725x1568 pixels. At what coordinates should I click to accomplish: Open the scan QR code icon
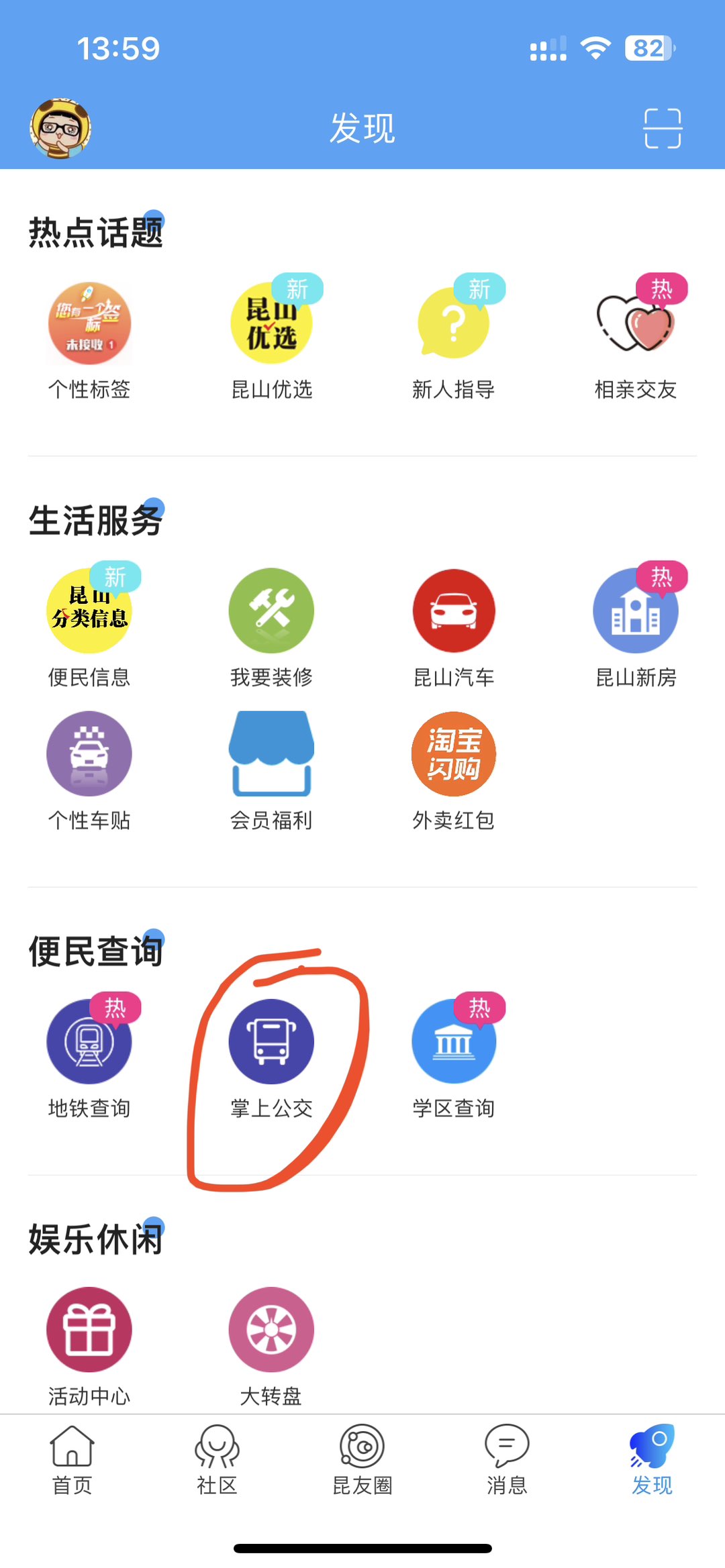point(663,128)
